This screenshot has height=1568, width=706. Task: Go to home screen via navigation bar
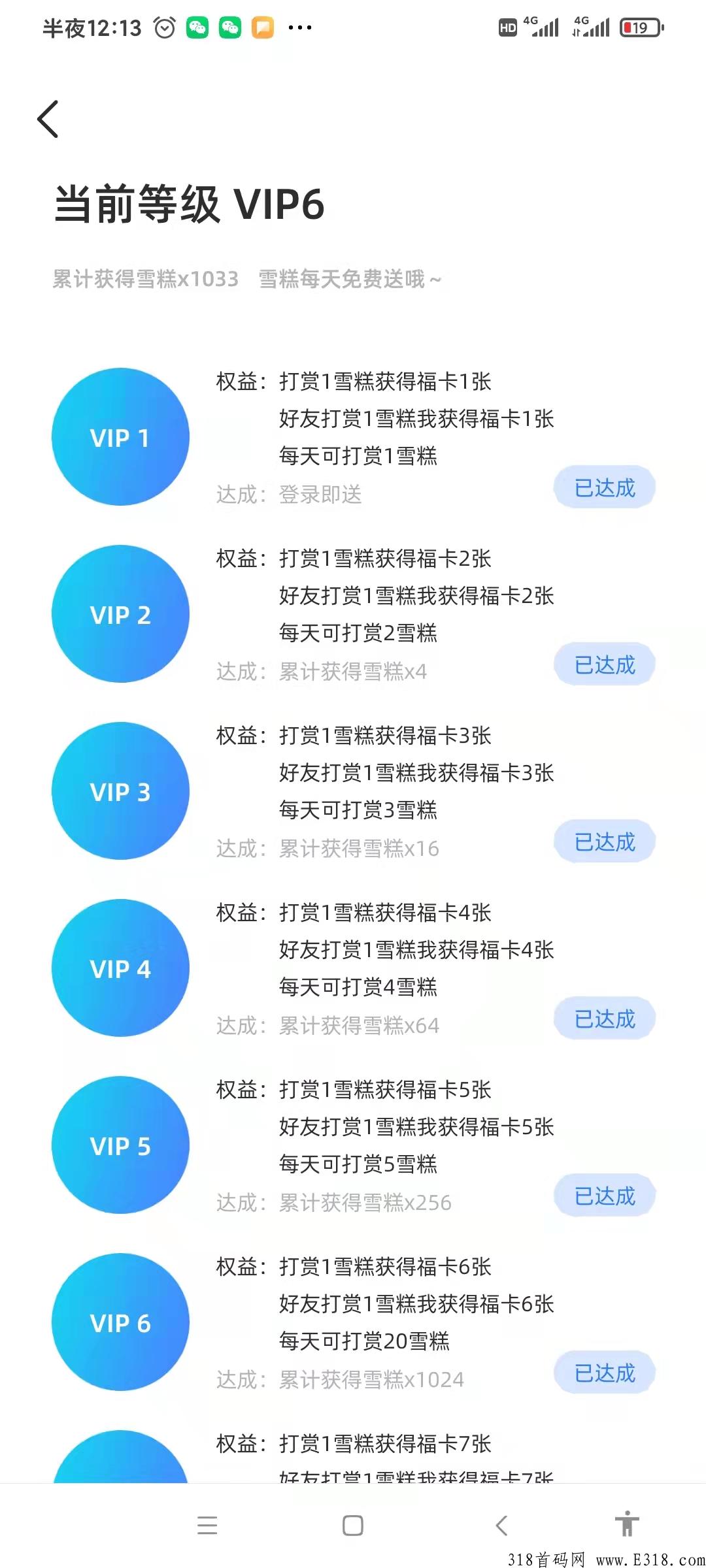353,1526
